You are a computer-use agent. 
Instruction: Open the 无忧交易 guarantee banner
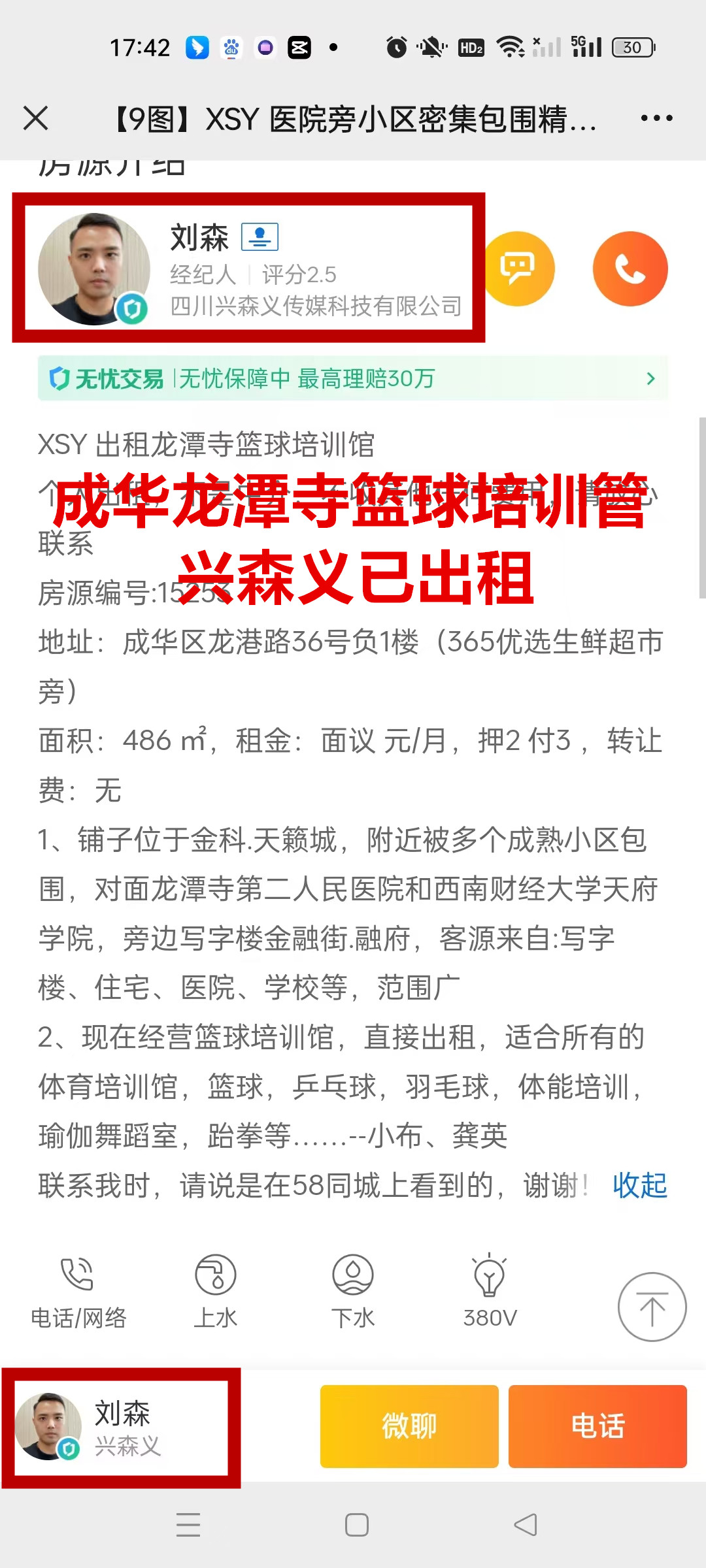click(x=353, y=378)
